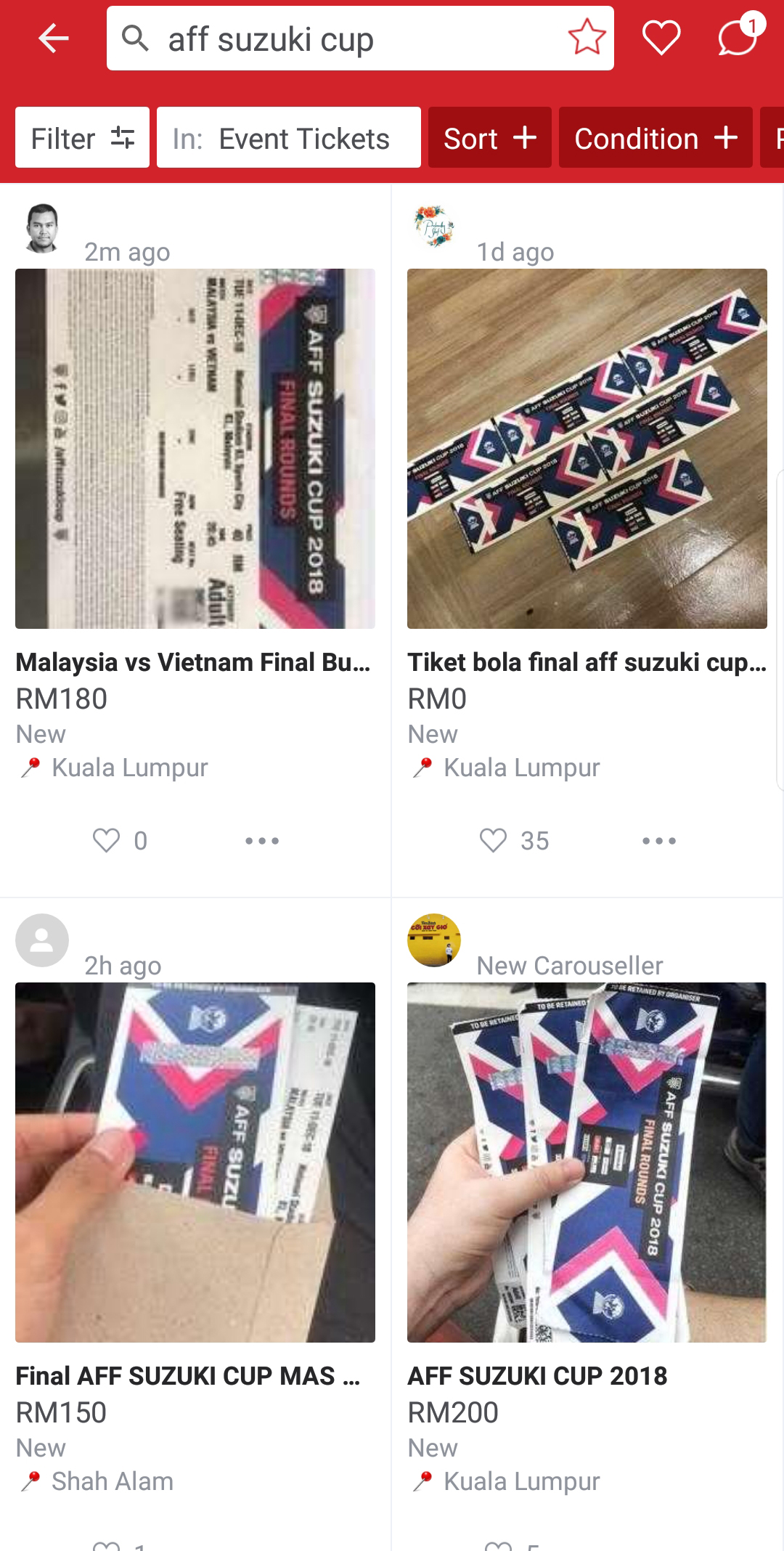Open the Final AFF SUZUKI CUP MAS listing thumbnail
This screenshot has width=784, height=1551.
point(196,1162)
